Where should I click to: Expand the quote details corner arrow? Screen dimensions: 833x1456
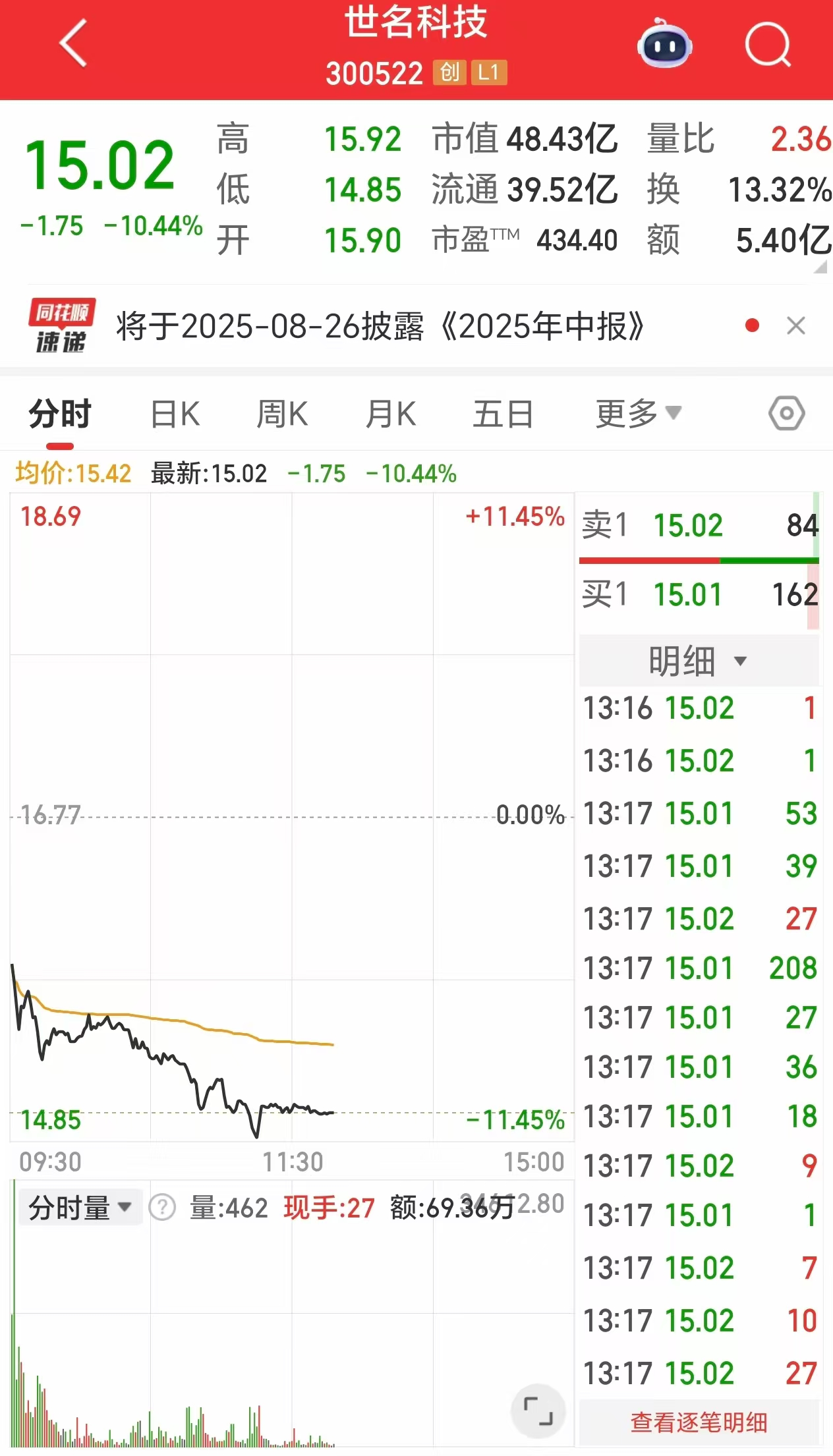820,267
